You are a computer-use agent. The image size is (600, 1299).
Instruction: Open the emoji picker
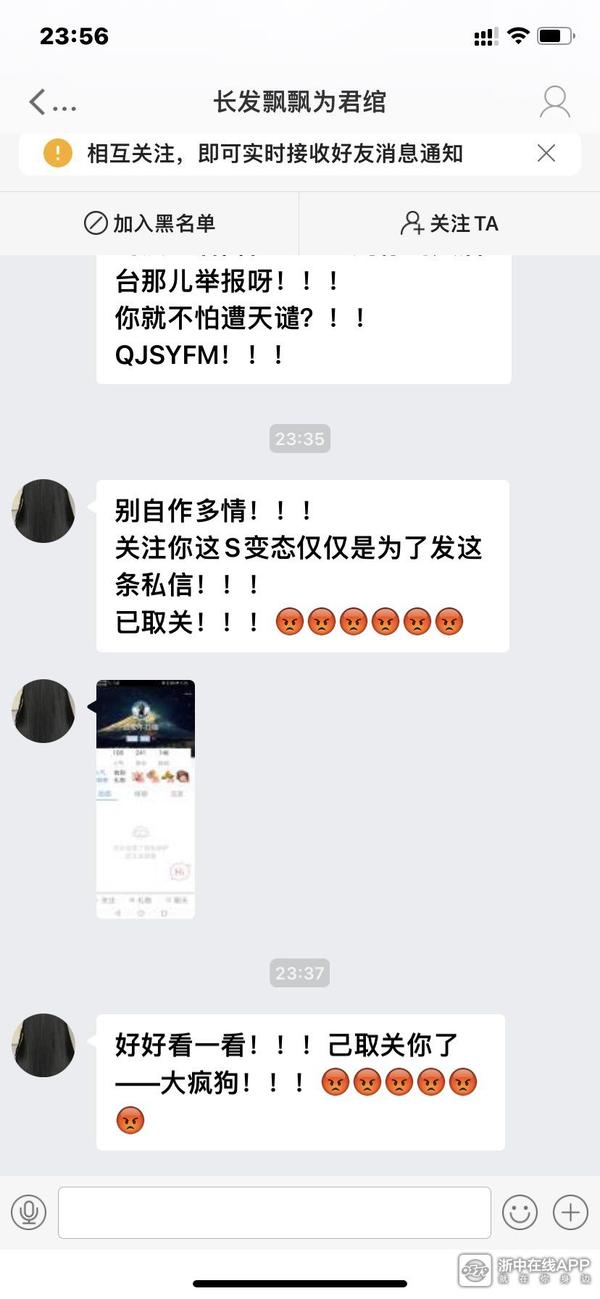519,1213
